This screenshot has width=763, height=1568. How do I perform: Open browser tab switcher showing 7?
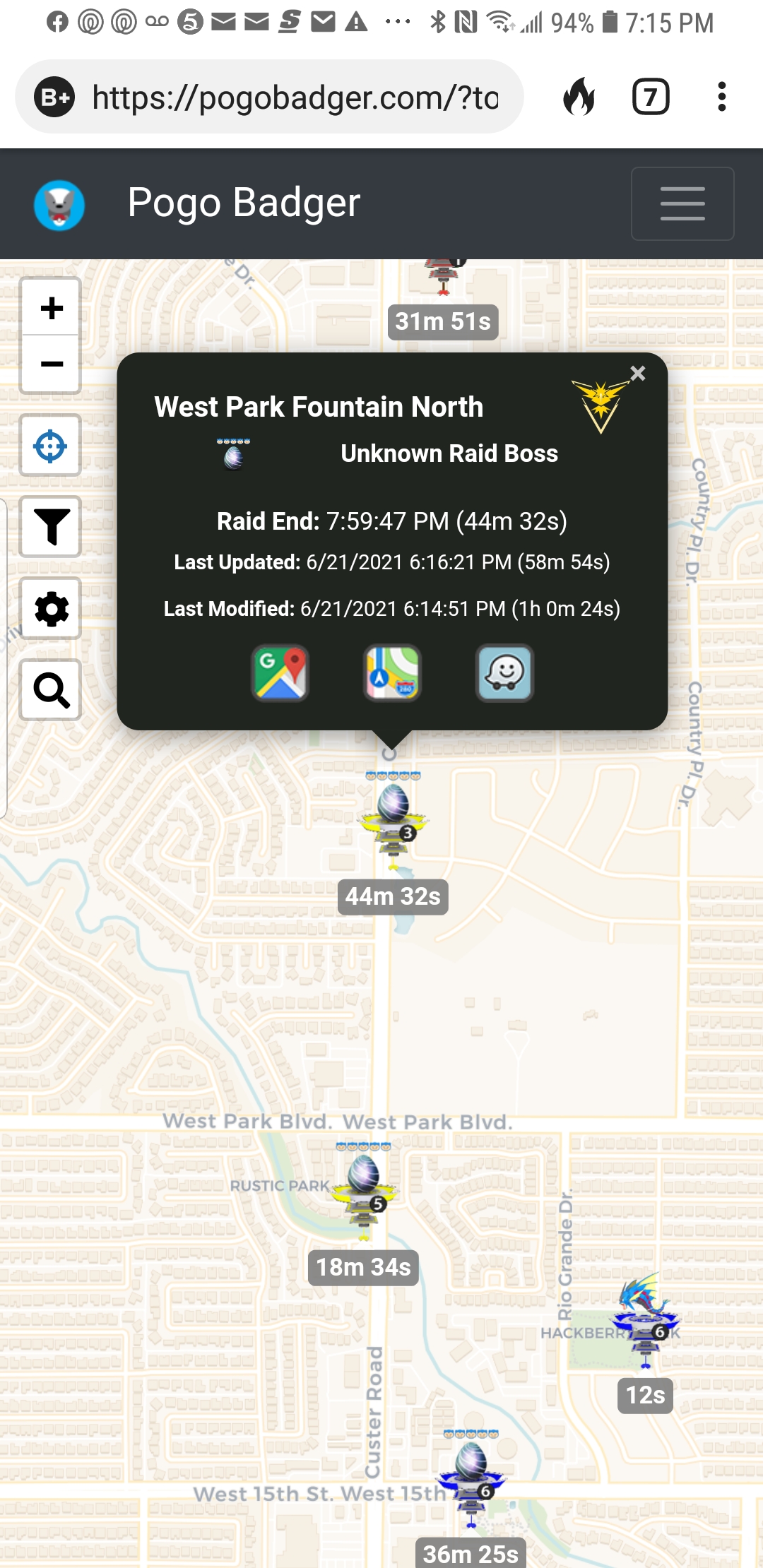click(x=650, y=97)
